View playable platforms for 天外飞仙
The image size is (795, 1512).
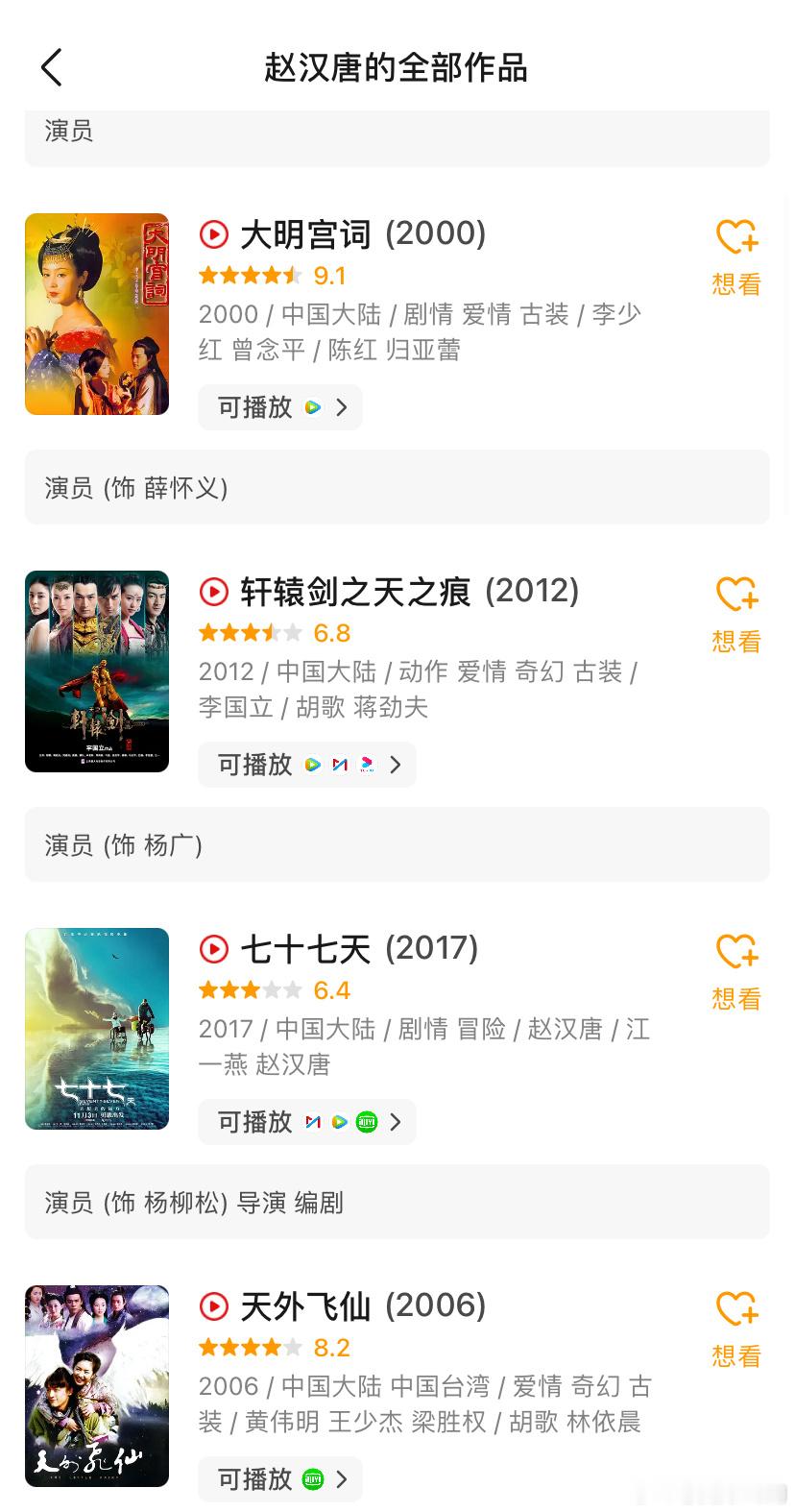click(279, 1479)
